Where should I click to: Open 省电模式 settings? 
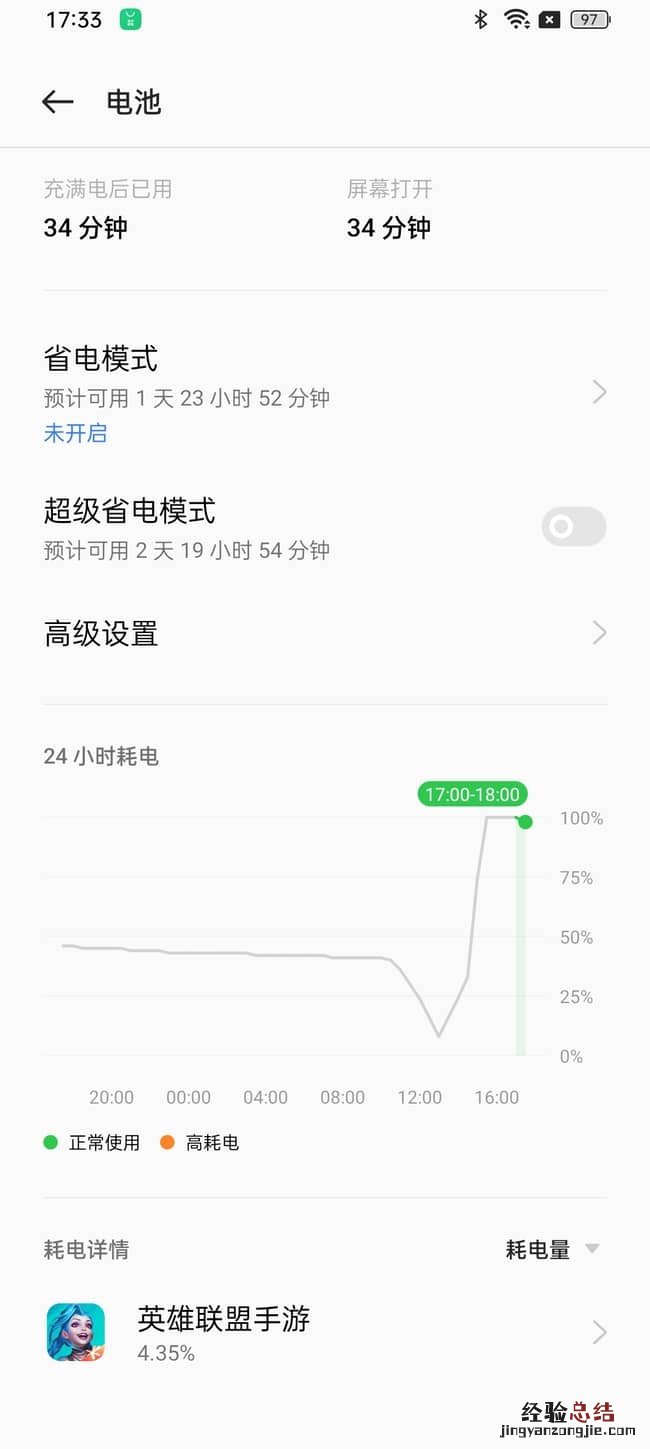(324, 393)
